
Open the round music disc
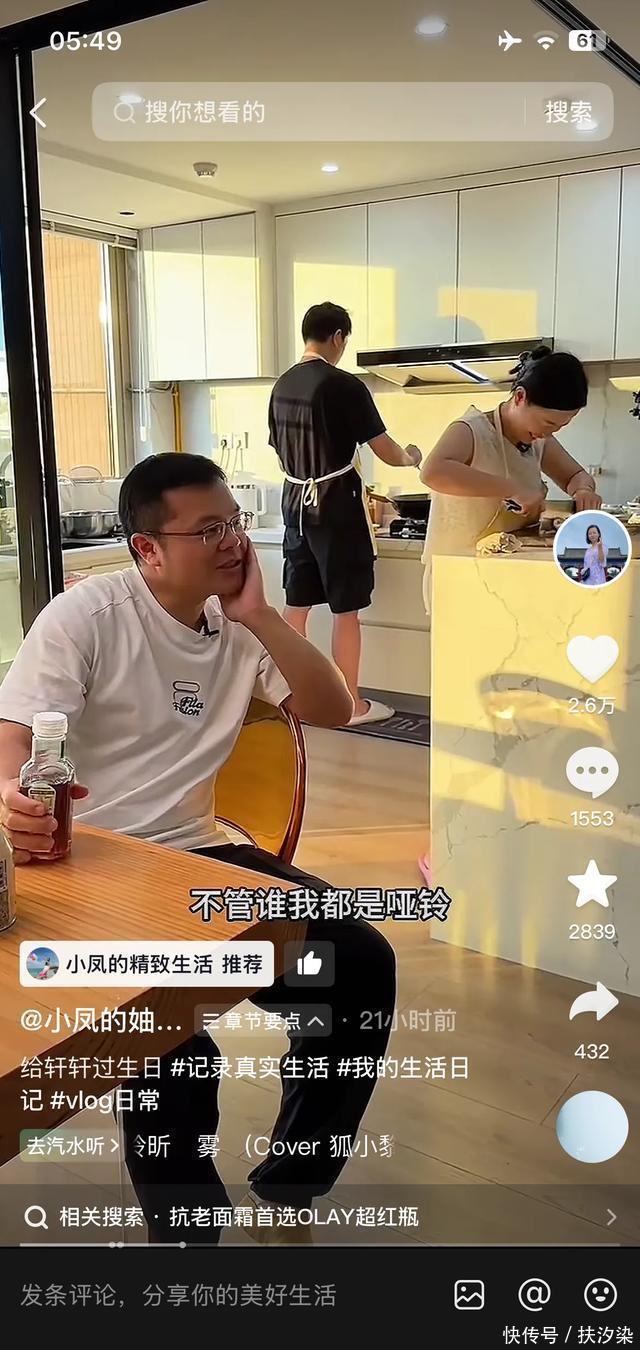tap(592, 1126)
